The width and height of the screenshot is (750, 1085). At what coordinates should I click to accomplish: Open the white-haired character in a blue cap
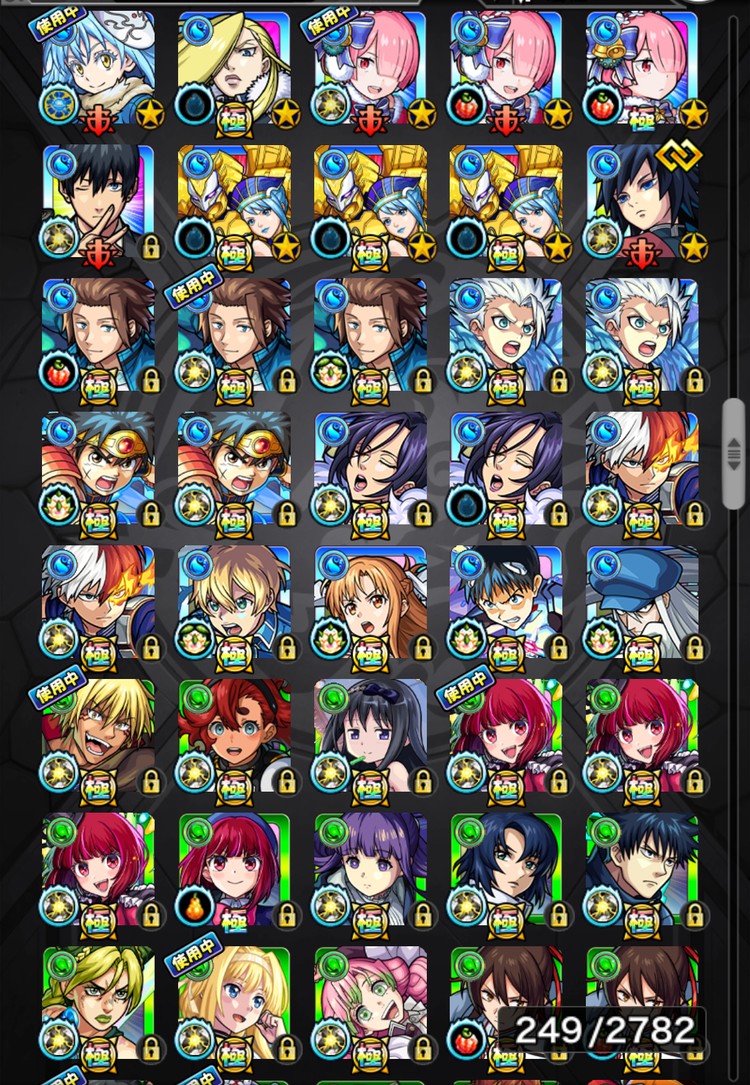pos(642,603)
